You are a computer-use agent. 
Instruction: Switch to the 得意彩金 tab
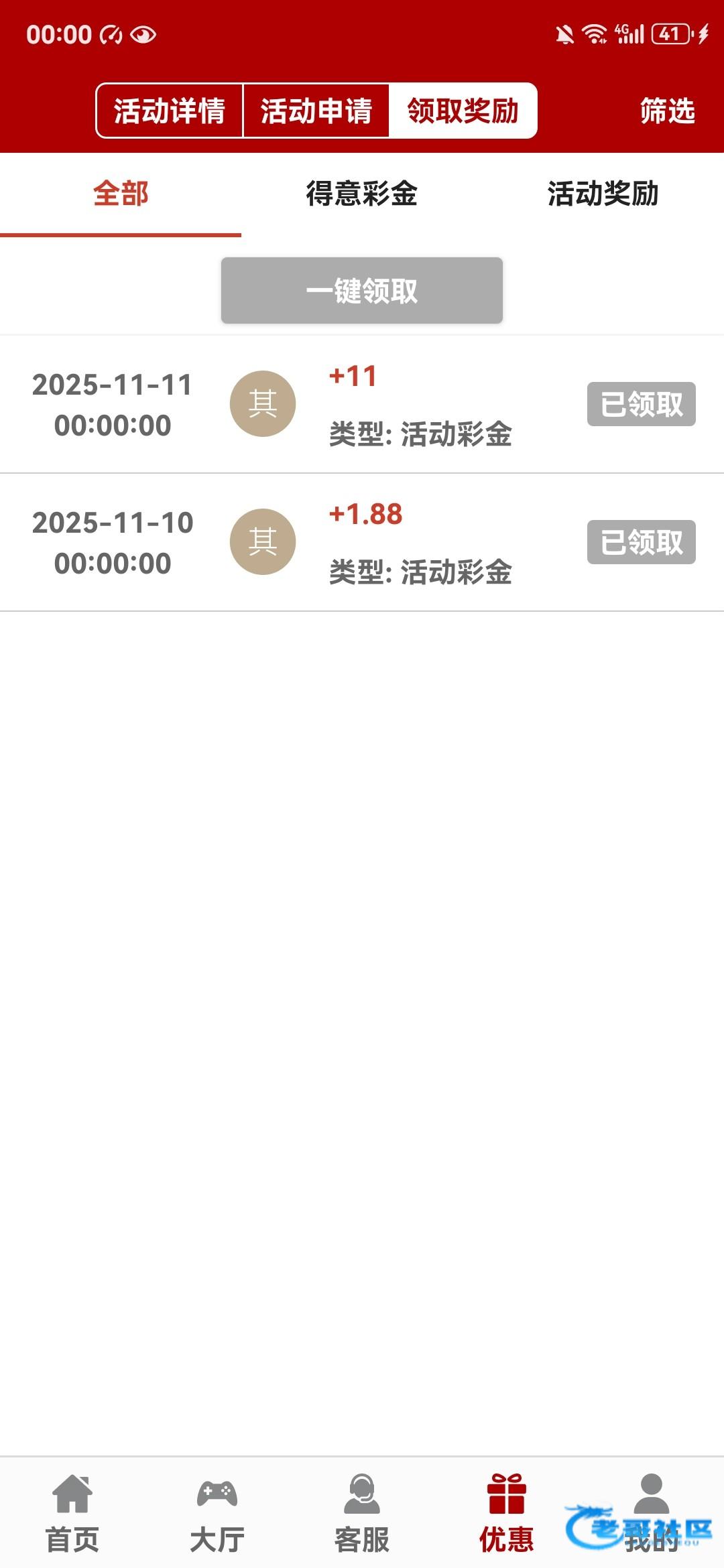click(362, 194)
